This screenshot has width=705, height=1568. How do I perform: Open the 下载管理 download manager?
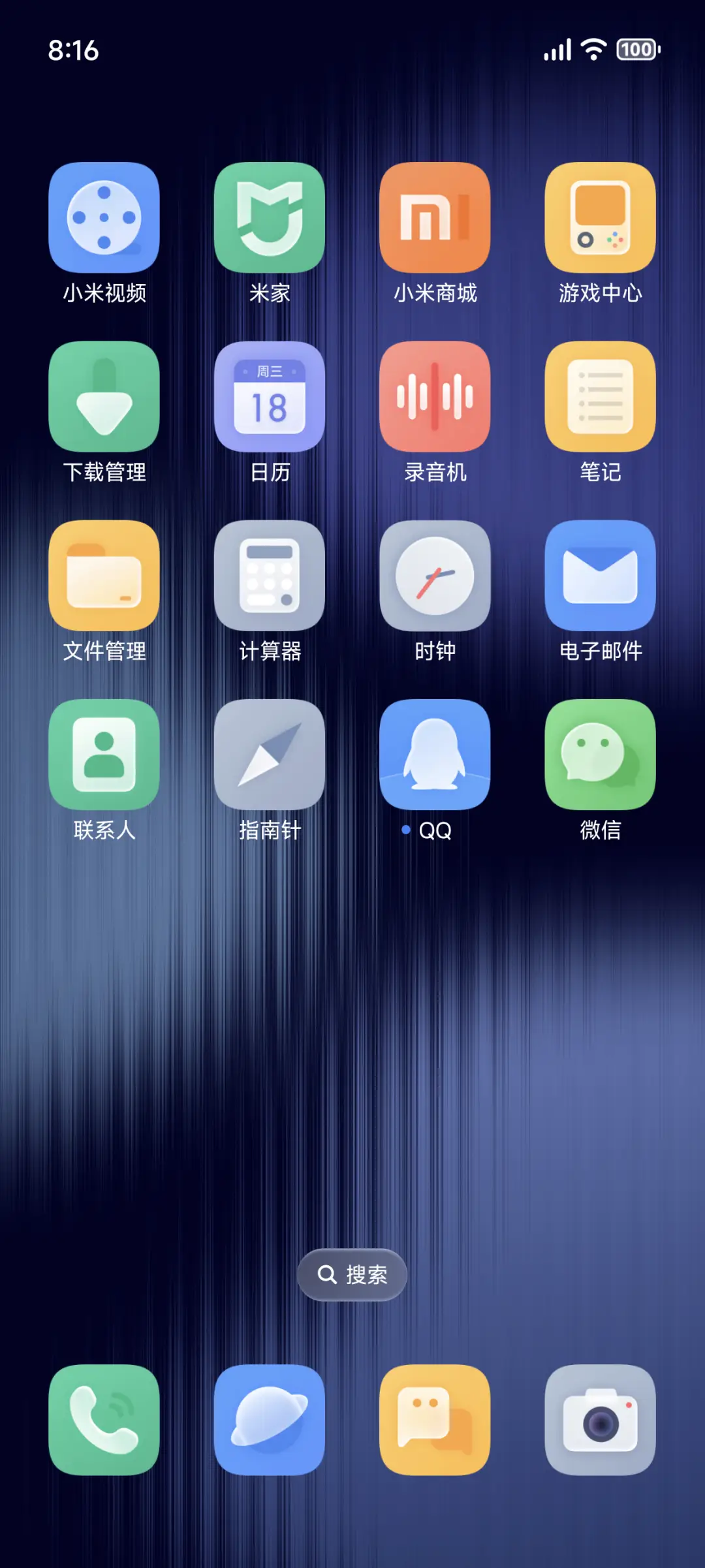104,396
